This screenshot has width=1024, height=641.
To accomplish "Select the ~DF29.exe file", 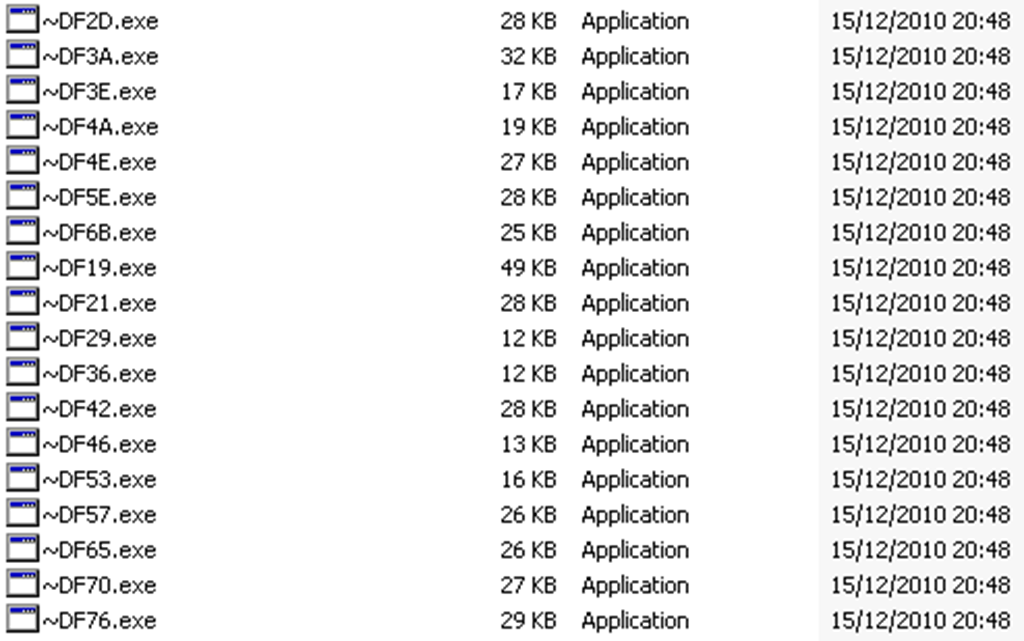I will [99, 338].
